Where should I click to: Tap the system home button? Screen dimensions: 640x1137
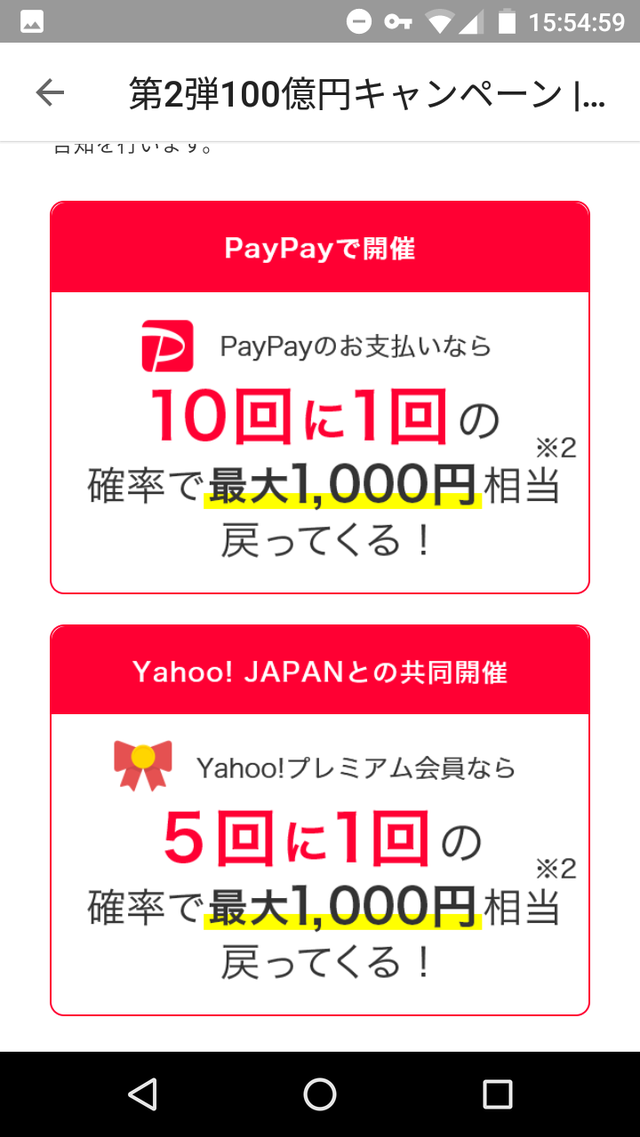[x=320, y=1093]
